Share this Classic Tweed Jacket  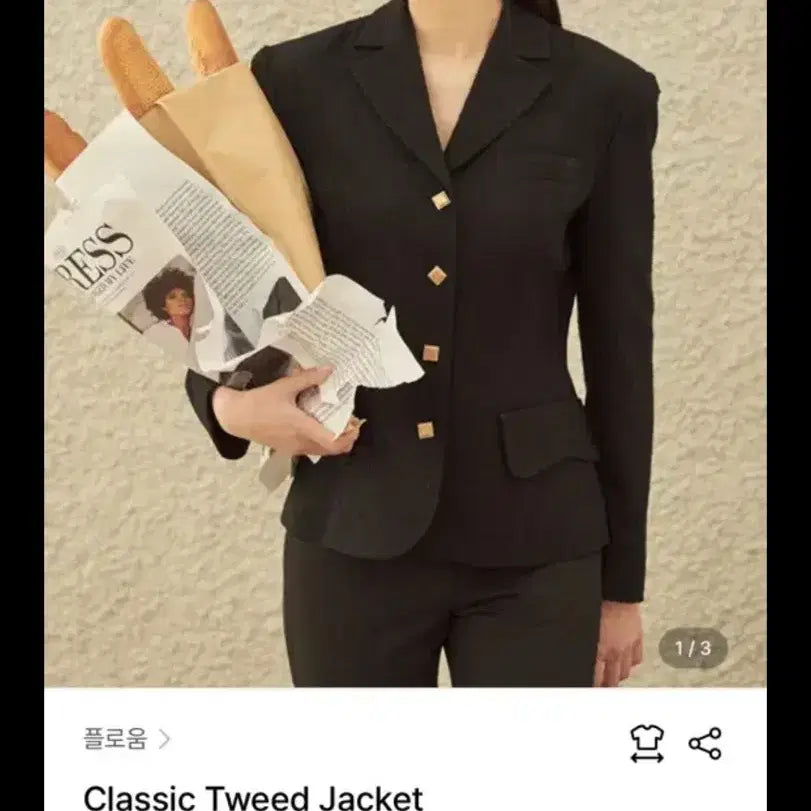click(x=705, y=742)
